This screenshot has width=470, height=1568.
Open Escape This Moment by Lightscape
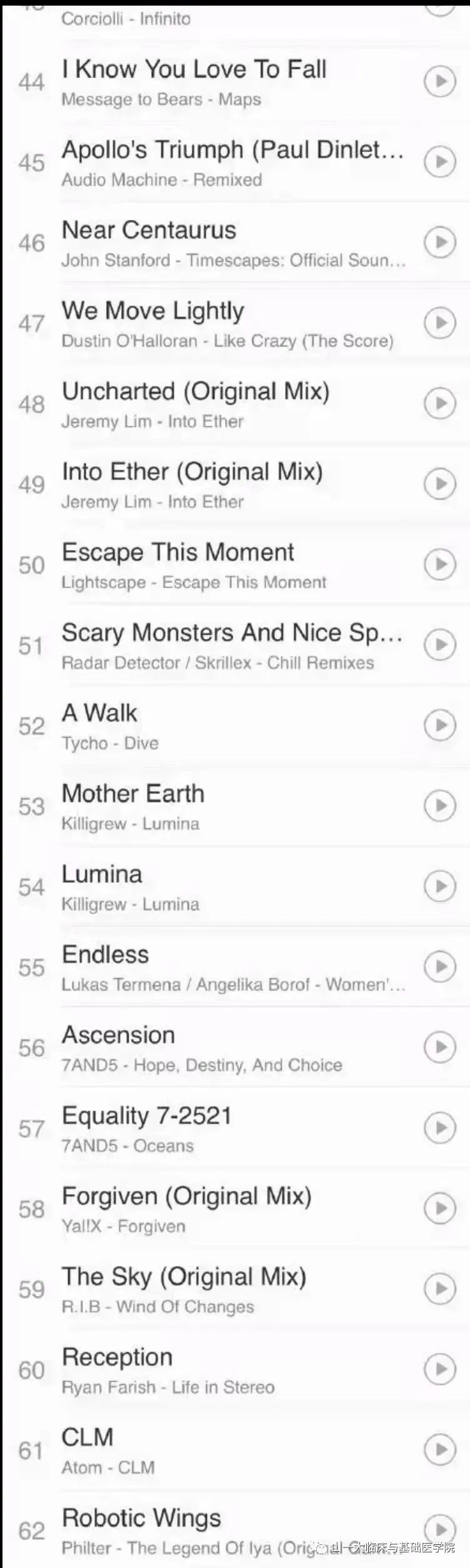pos(177,553)
